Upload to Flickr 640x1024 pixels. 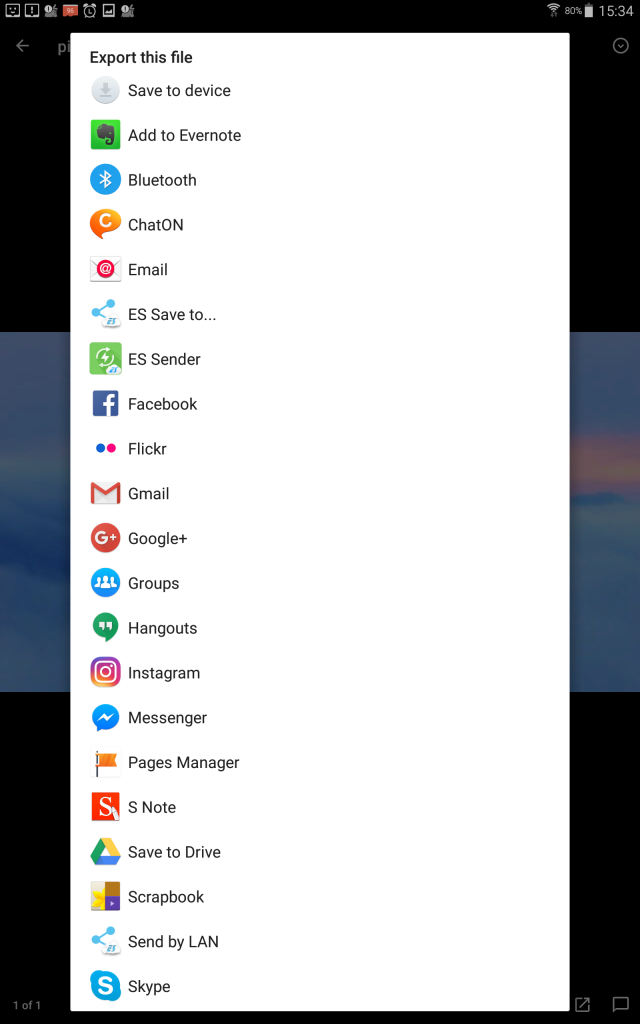coord(320,449)
